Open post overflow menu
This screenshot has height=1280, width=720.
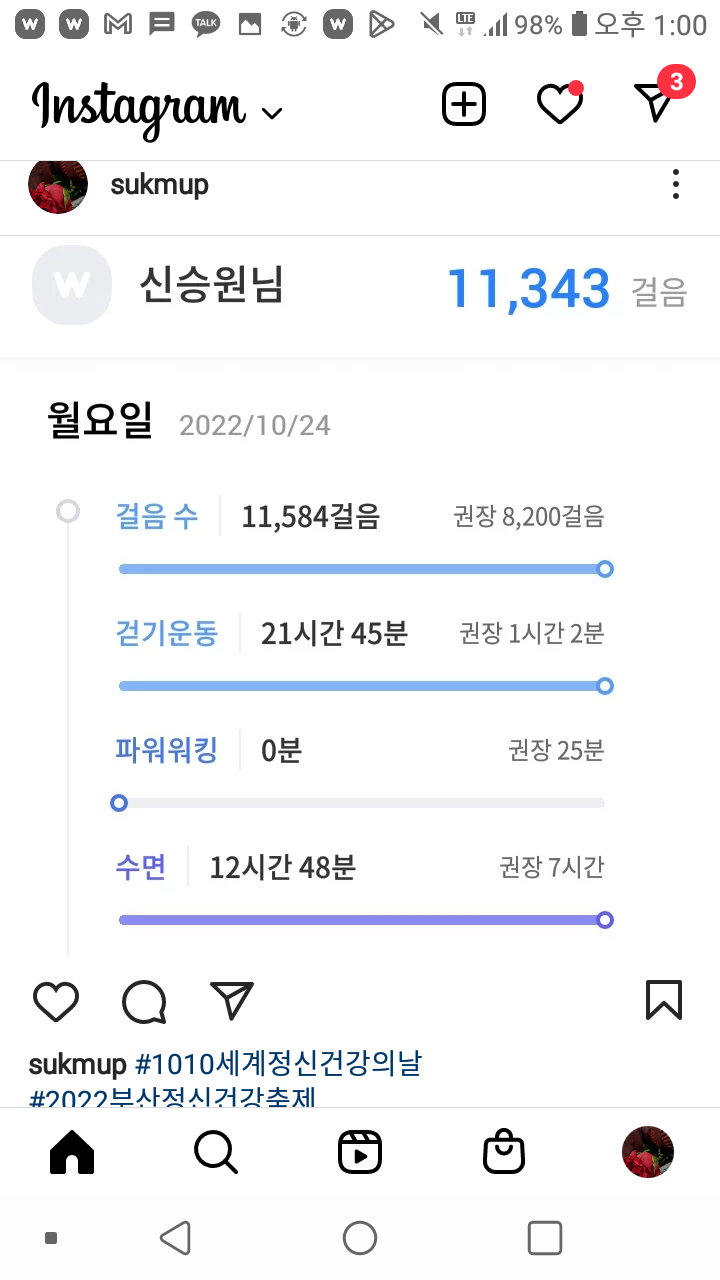click(676, 185)
